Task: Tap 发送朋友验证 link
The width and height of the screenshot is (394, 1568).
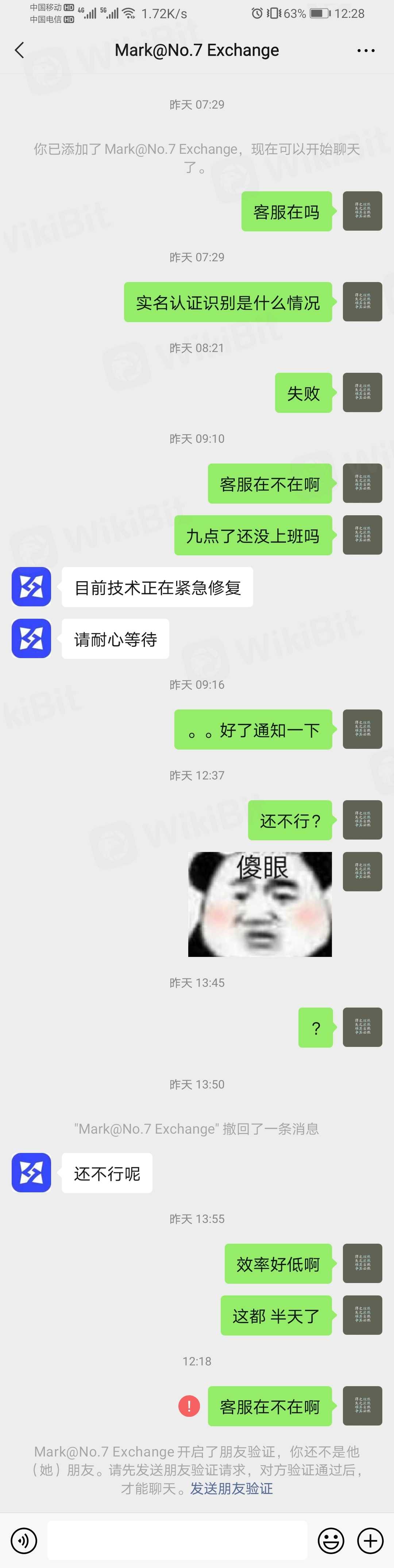Action: (x=231, y=1489)
